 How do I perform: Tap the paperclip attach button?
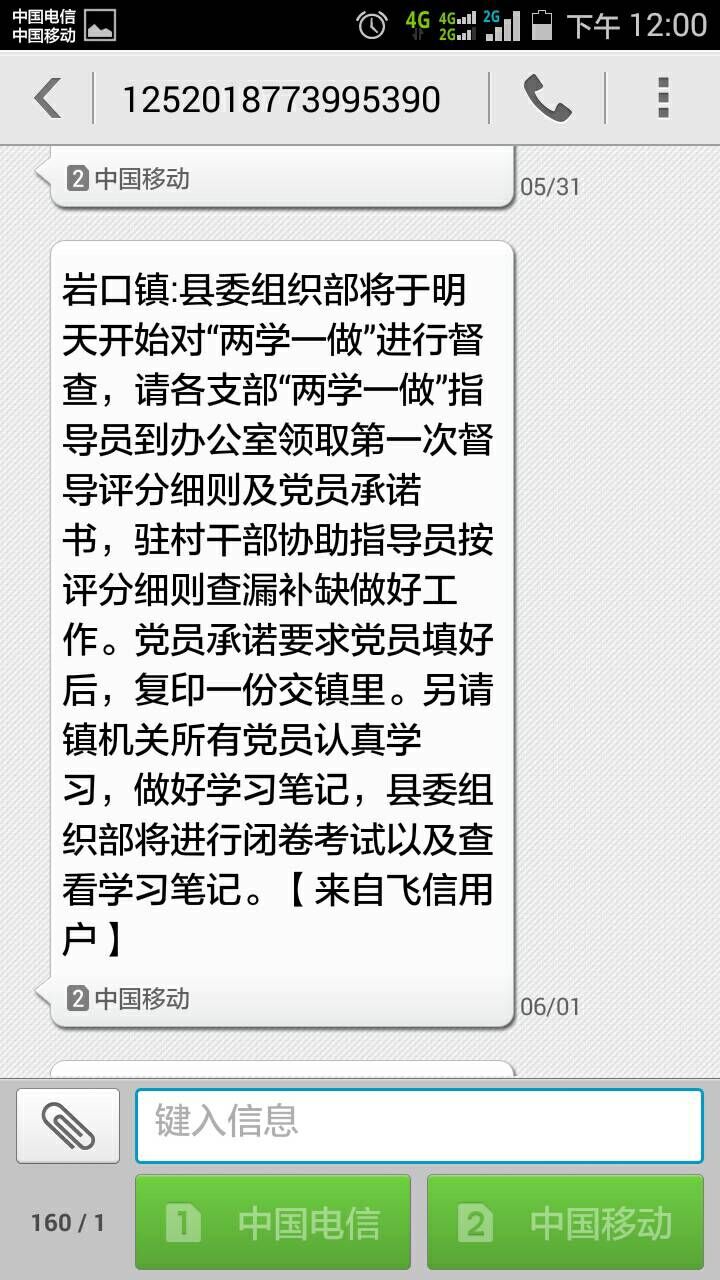click(68, 1126)
